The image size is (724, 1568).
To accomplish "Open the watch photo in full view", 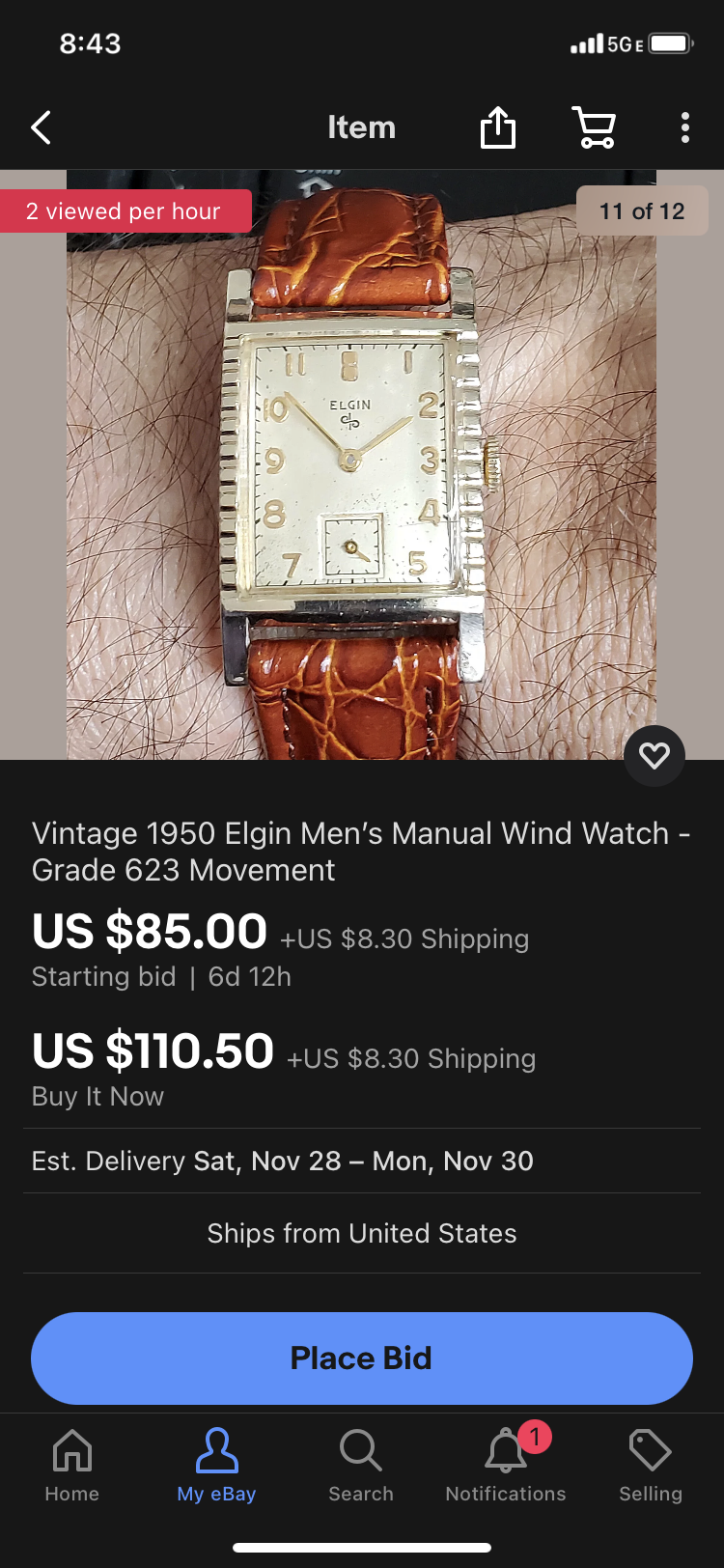I will pyautogui.click(x=361, y=463).
